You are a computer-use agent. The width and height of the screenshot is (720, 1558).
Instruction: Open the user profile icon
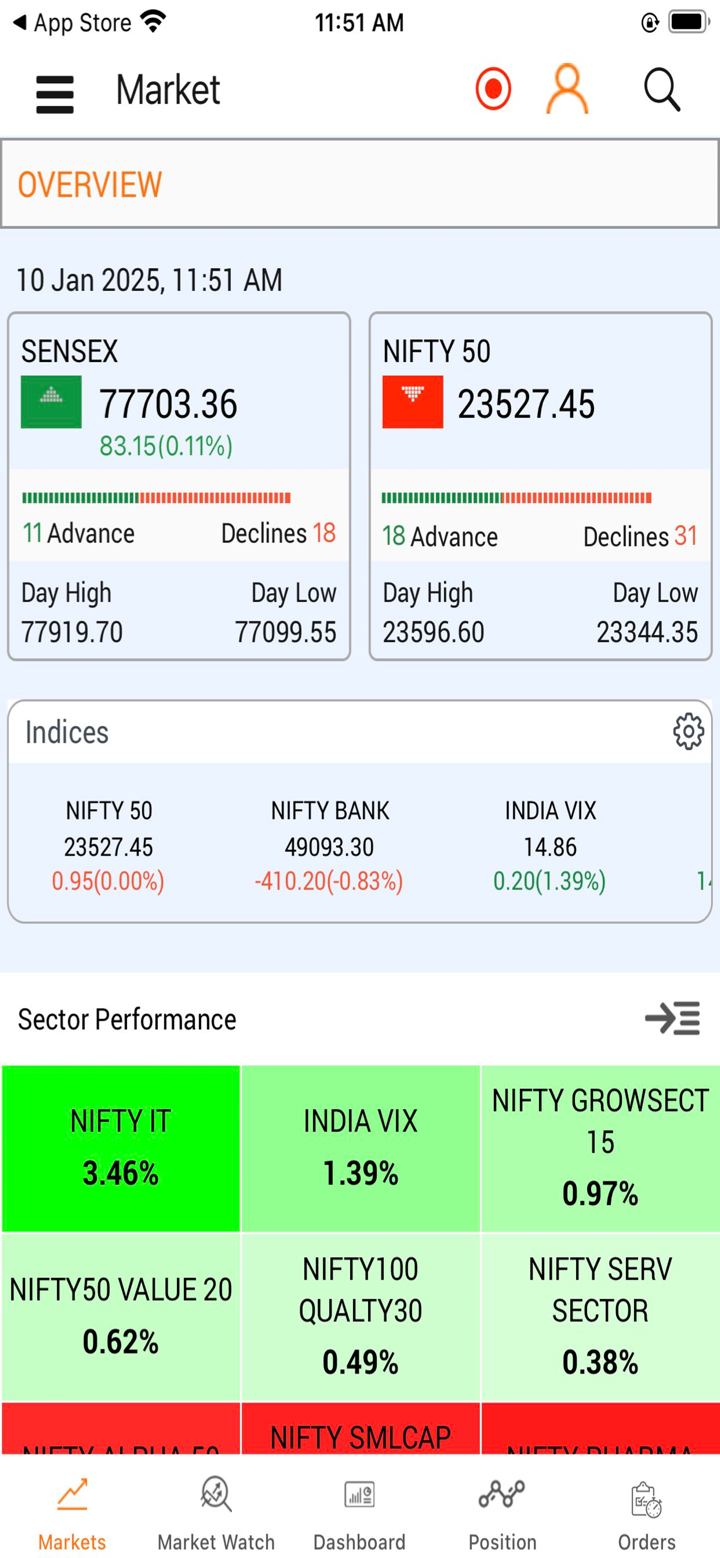point(567,90)
